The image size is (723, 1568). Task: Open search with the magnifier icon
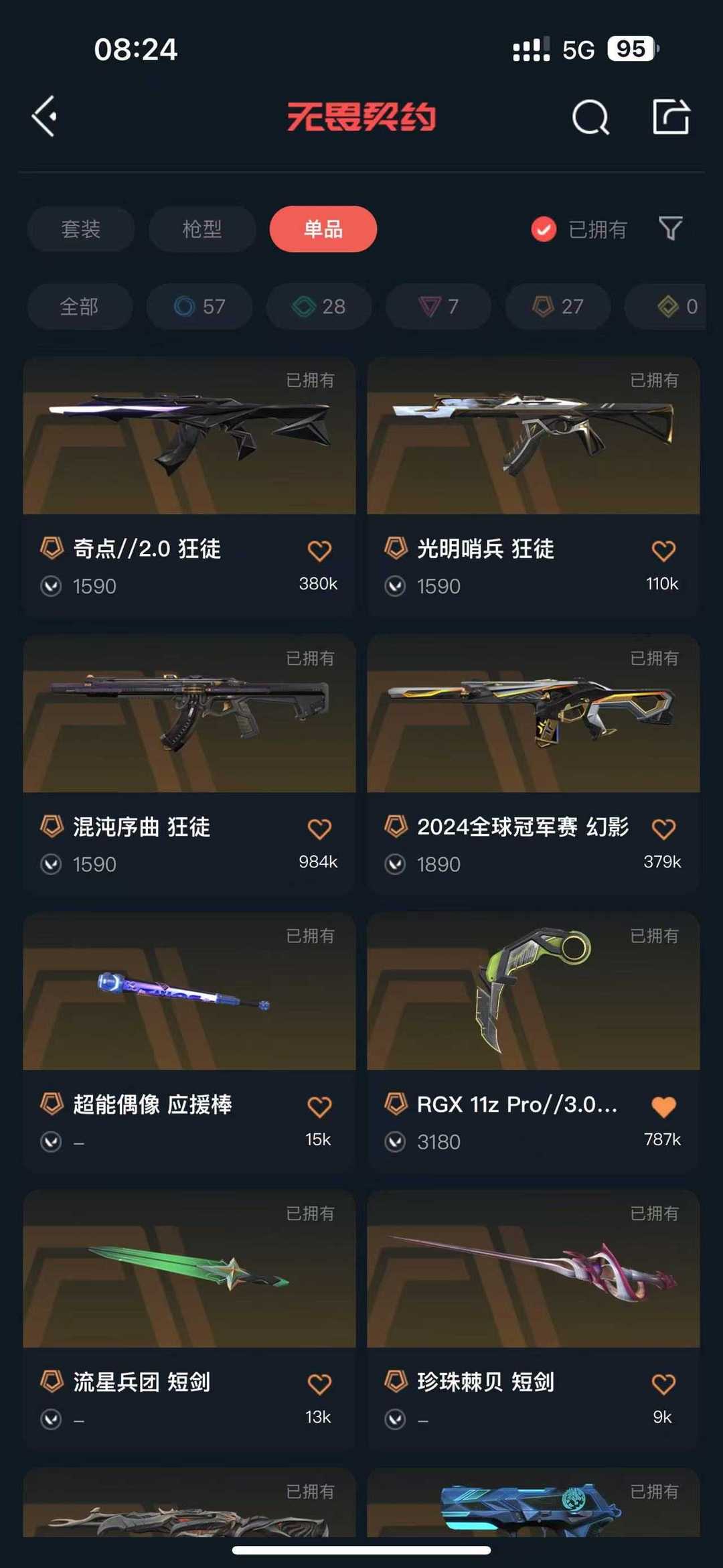click(590, 117)
